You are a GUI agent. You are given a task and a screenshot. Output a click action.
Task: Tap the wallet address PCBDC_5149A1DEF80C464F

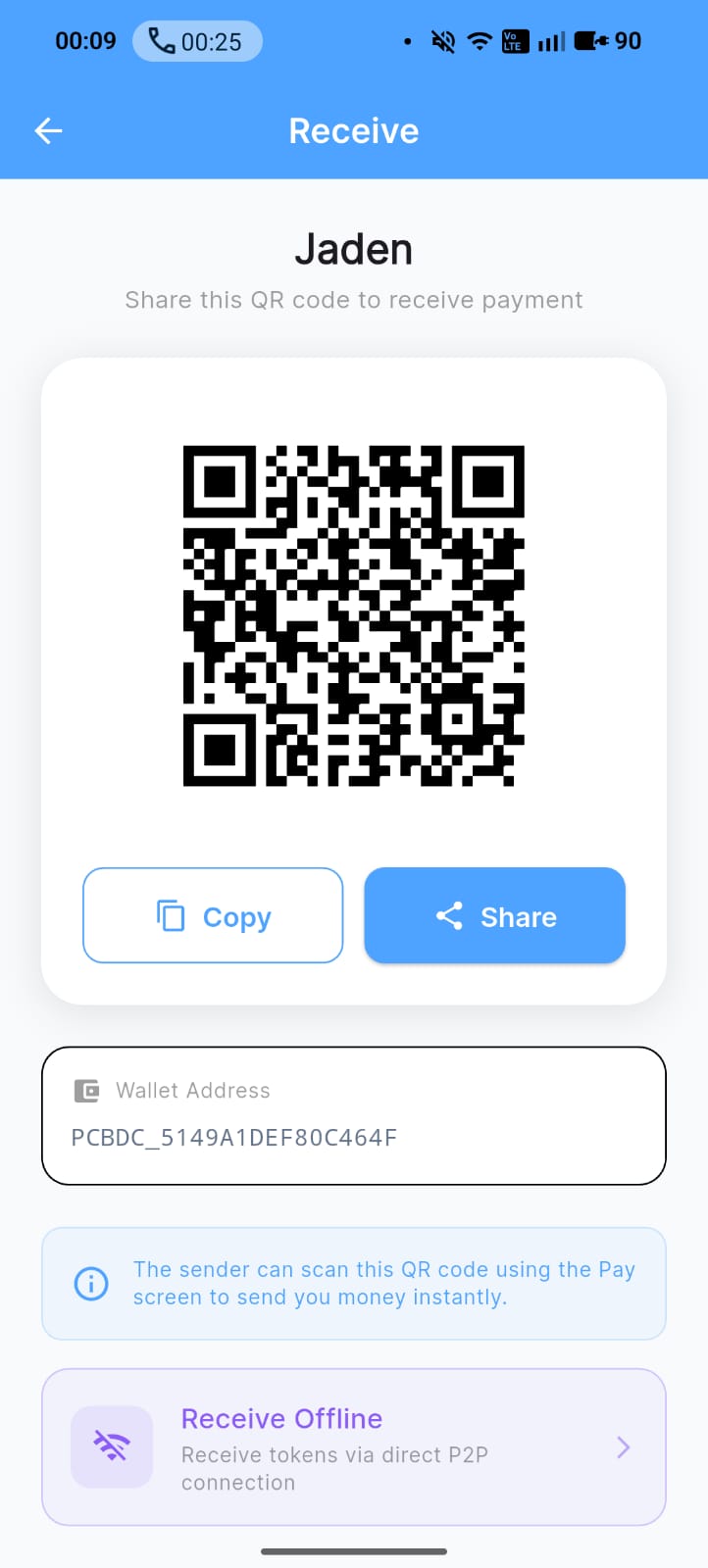click(x=233, y=1138)
